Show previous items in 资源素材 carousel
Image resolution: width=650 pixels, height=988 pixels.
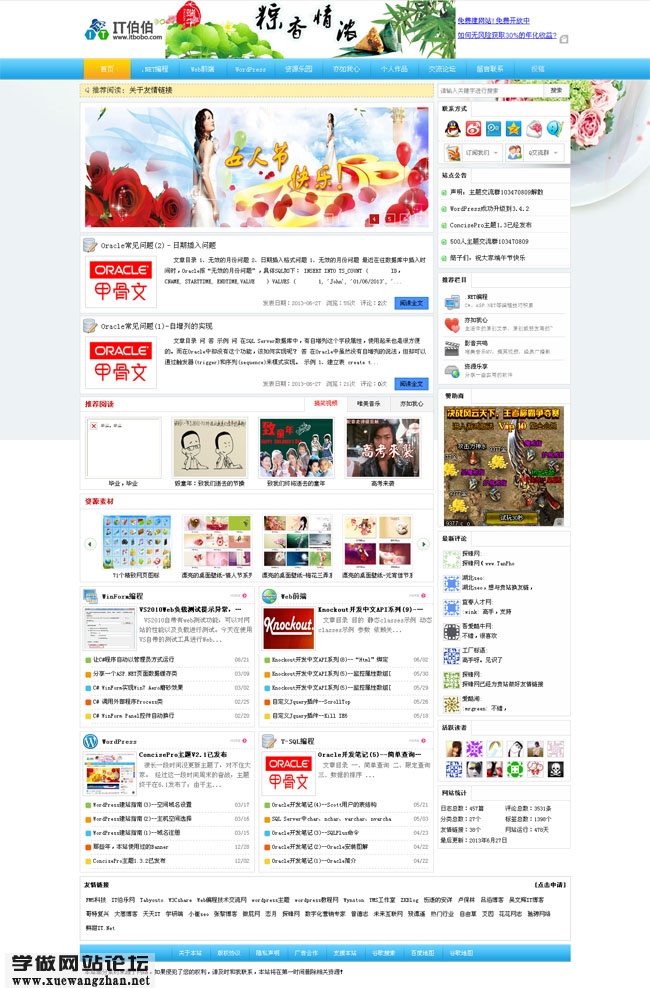pyautogui.click(x=90, y=544)
